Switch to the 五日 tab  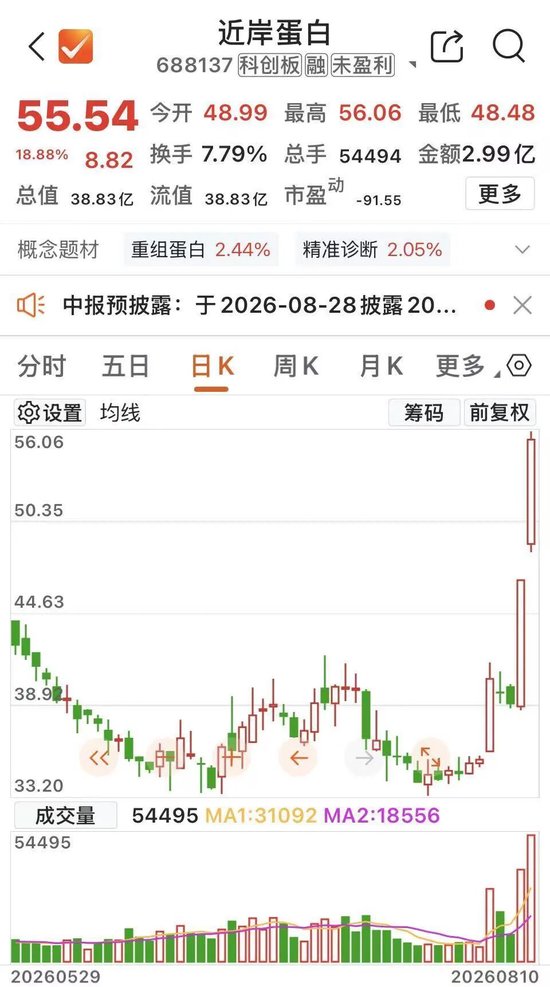click(x=126, y=366)
